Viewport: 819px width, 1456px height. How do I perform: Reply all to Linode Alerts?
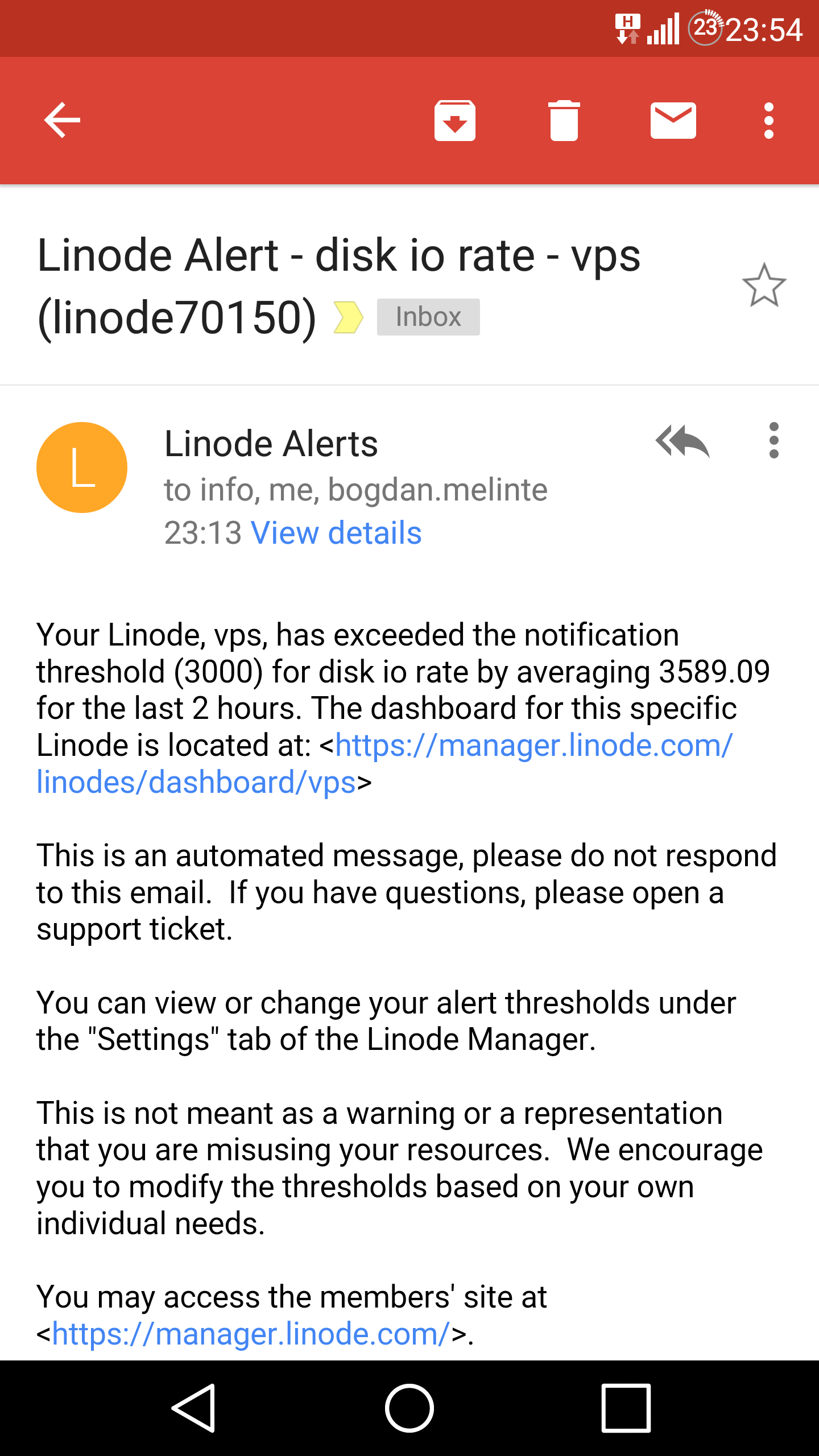point(682,441)
